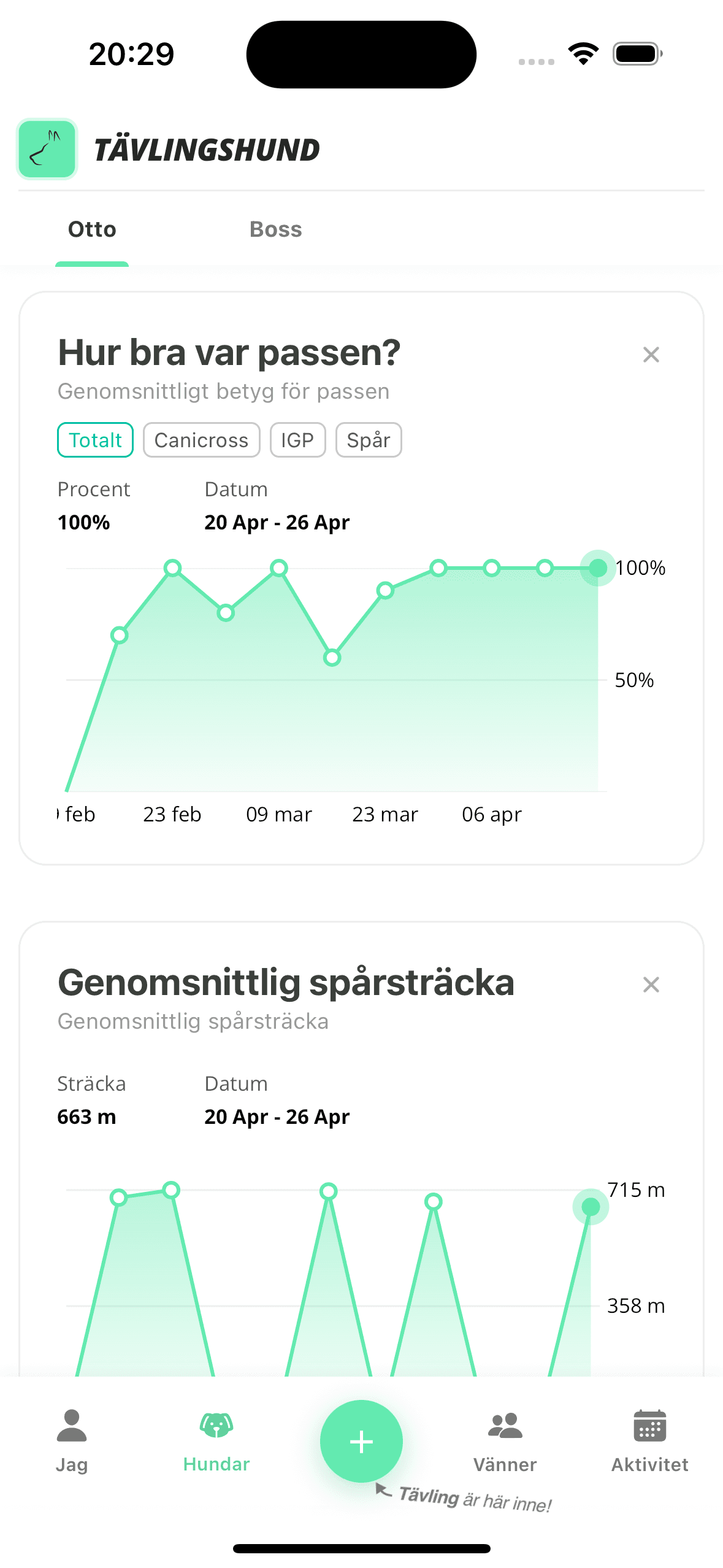Screen dimensions: 723x1568
Task: Dismiss the "Hur bra var passen?" card
Action: click(x=651, y=355)
